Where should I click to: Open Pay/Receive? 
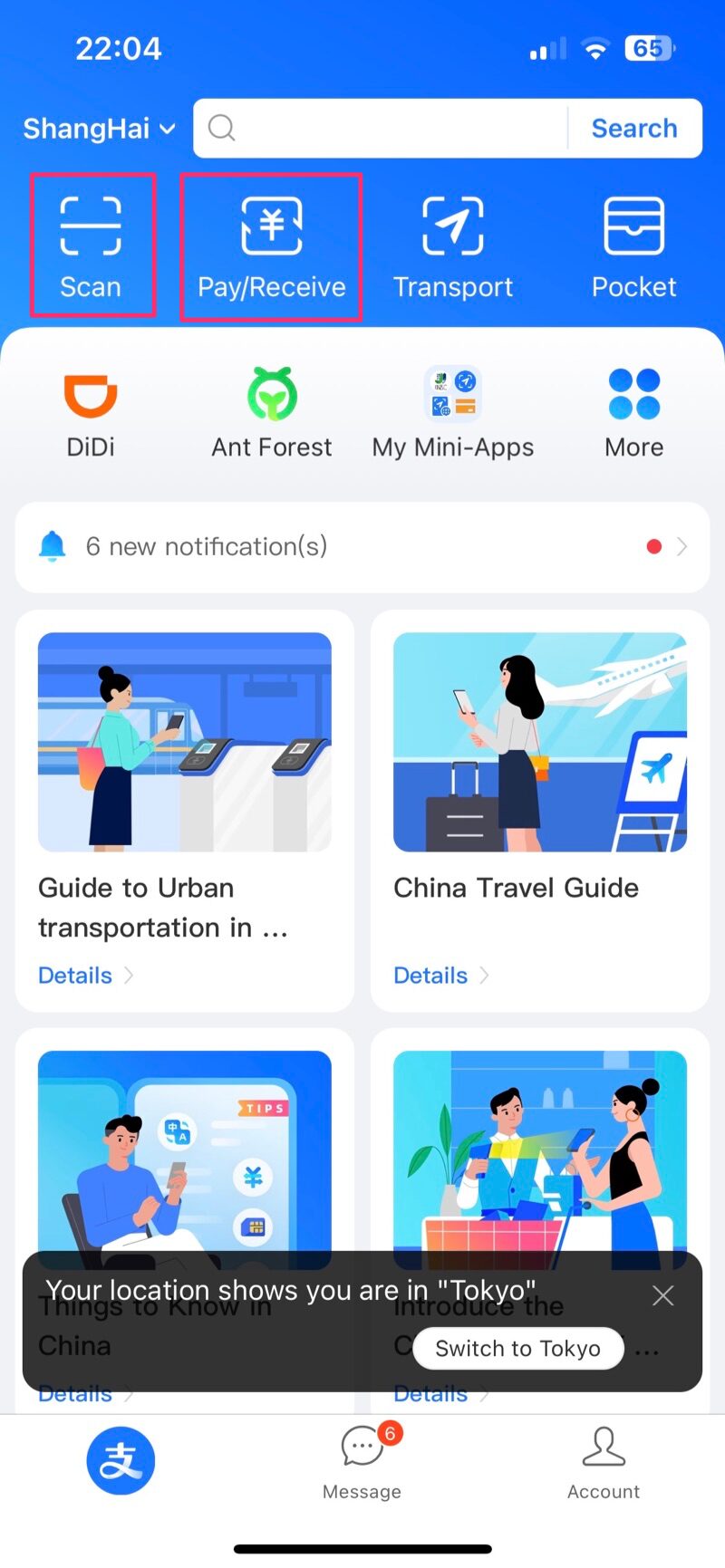271,246
